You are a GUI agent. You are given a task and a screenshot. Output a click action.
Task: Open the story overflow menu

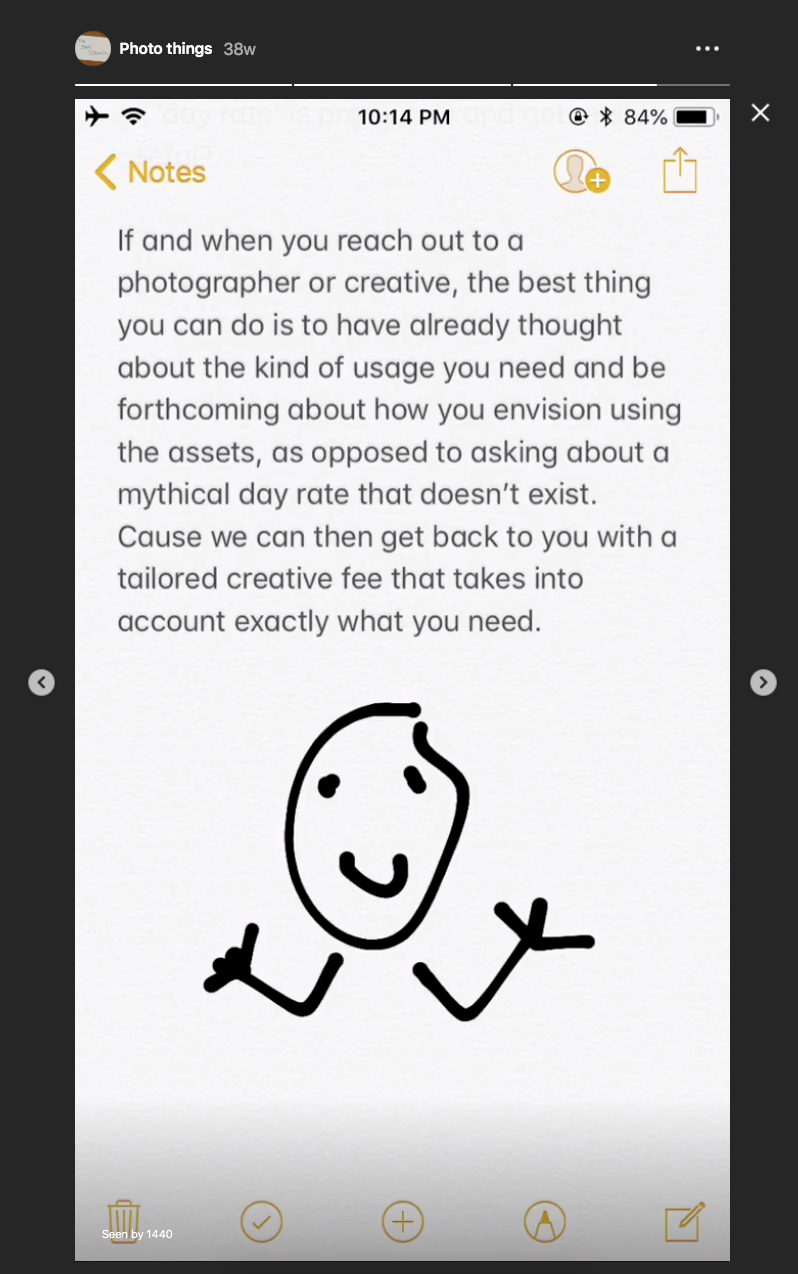coord(707,48)
